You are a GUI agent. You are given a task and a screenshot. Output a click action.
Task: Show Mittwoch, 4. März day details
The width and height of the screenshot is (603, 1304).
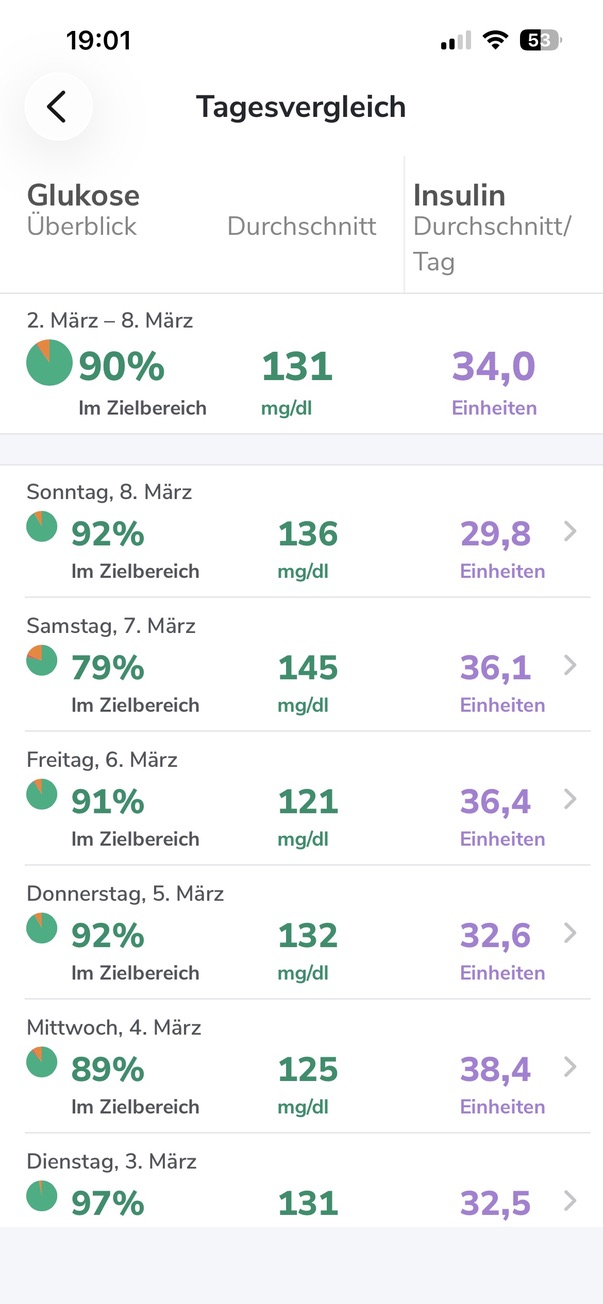click(x=300, y=1068)
